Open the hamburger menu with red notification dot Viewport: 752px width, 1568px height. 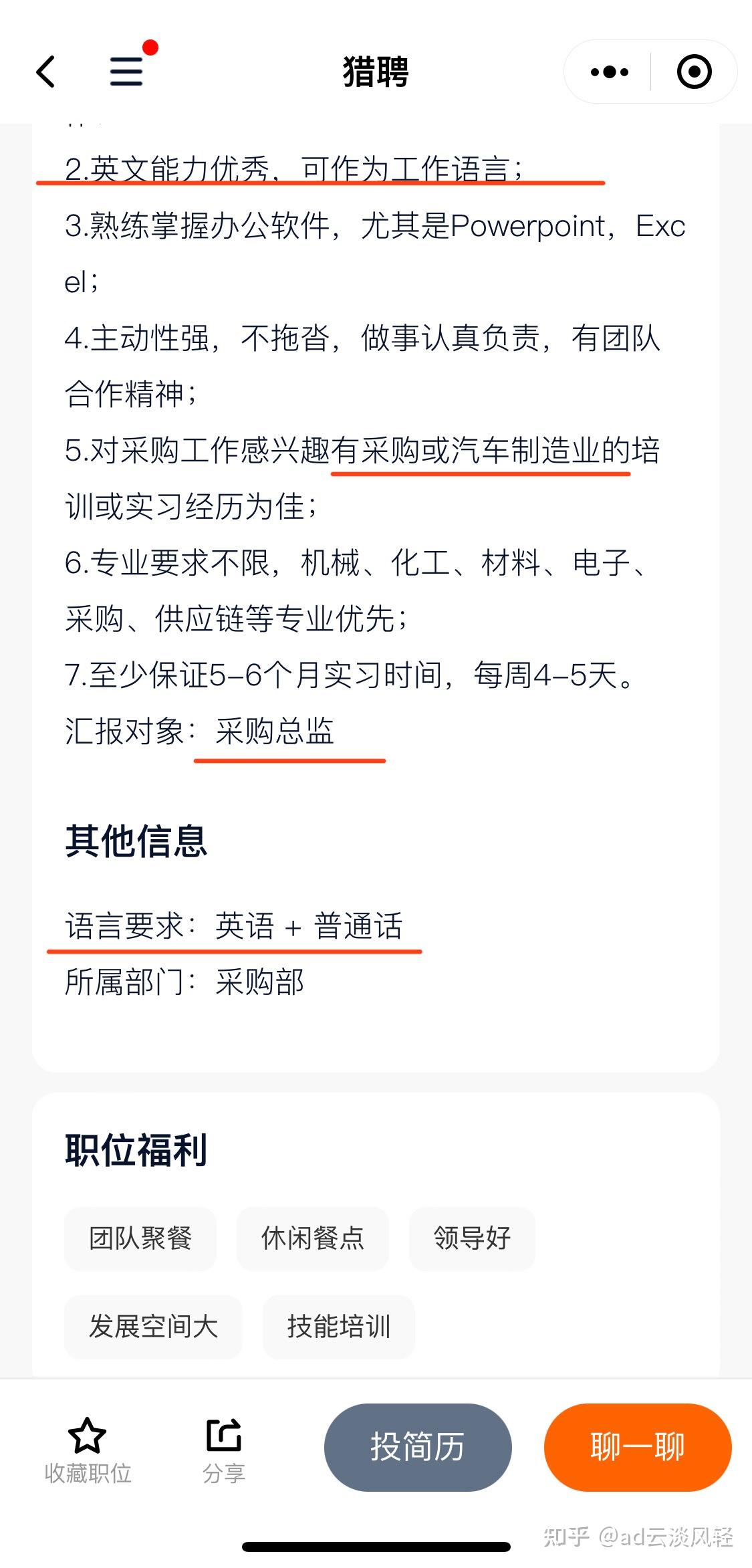pos(124,72)
